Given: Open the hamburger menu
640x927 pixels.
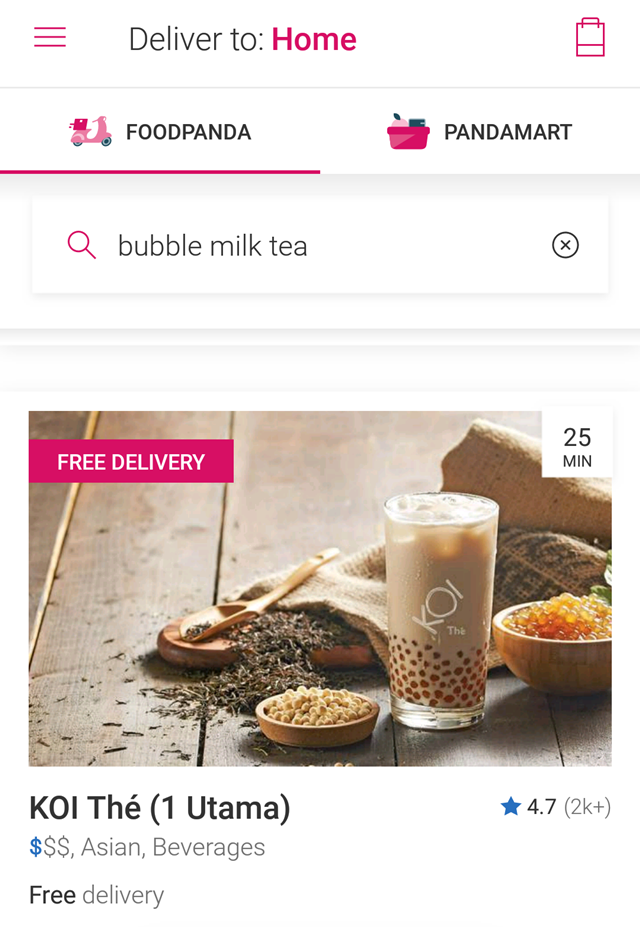Looking at the screenshot, I should click(50, 38).
